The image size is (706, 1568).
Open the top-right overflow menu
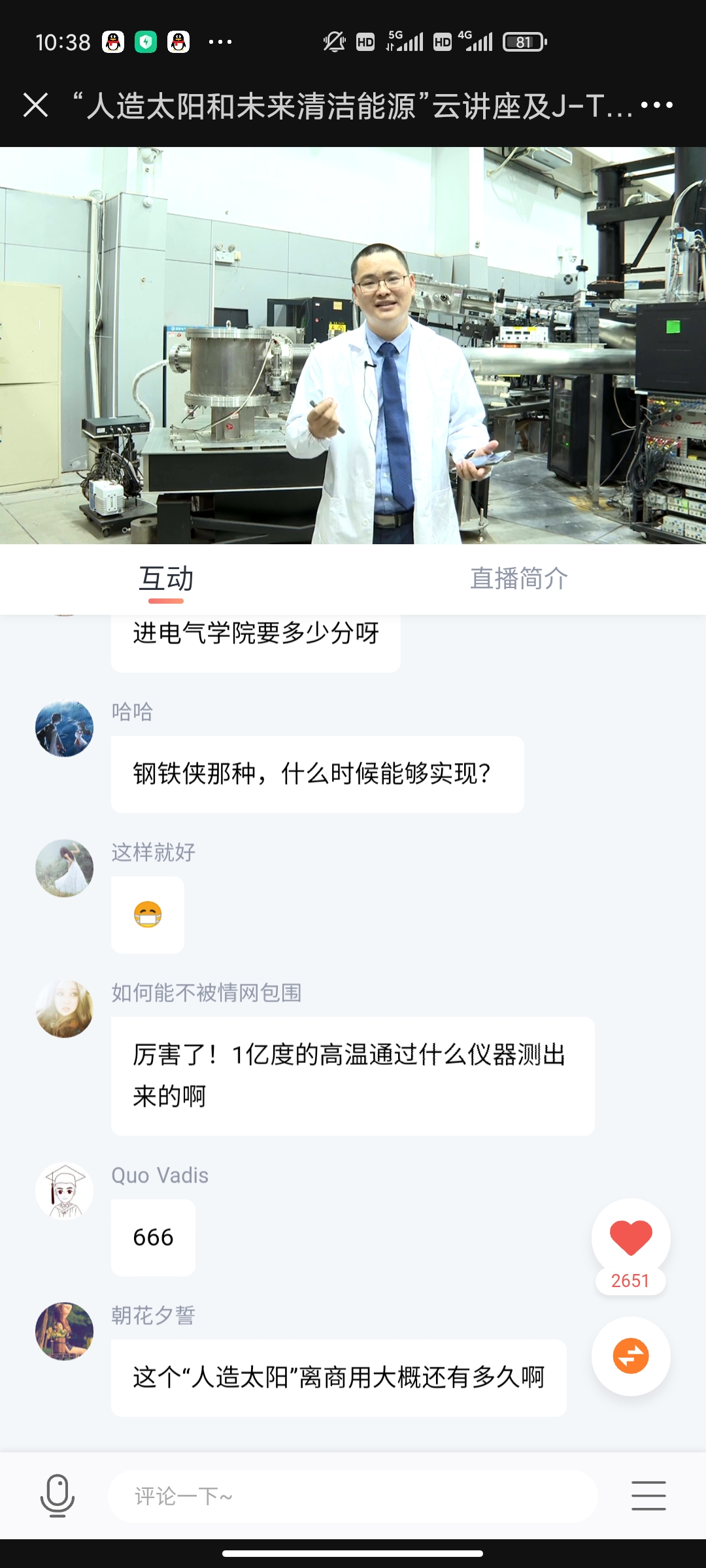pos(656,105)
